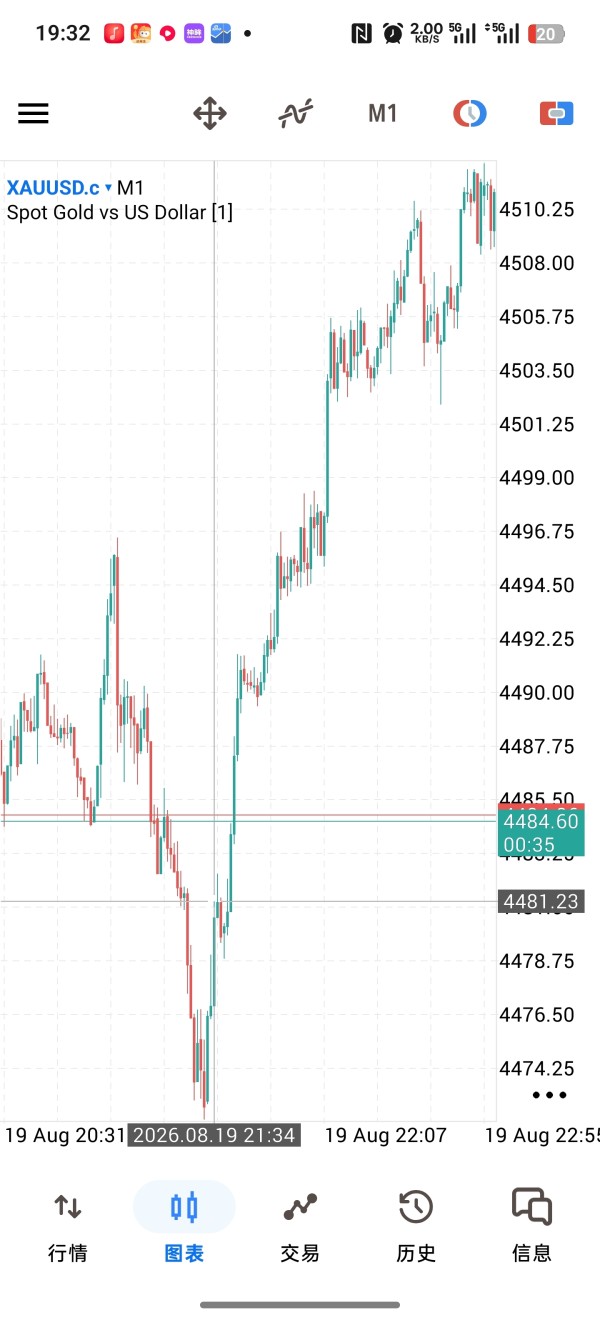The width and height of the screenshot is (600, 1320).
Task: Change the M1 timeframe
Action: pos(383,114)
